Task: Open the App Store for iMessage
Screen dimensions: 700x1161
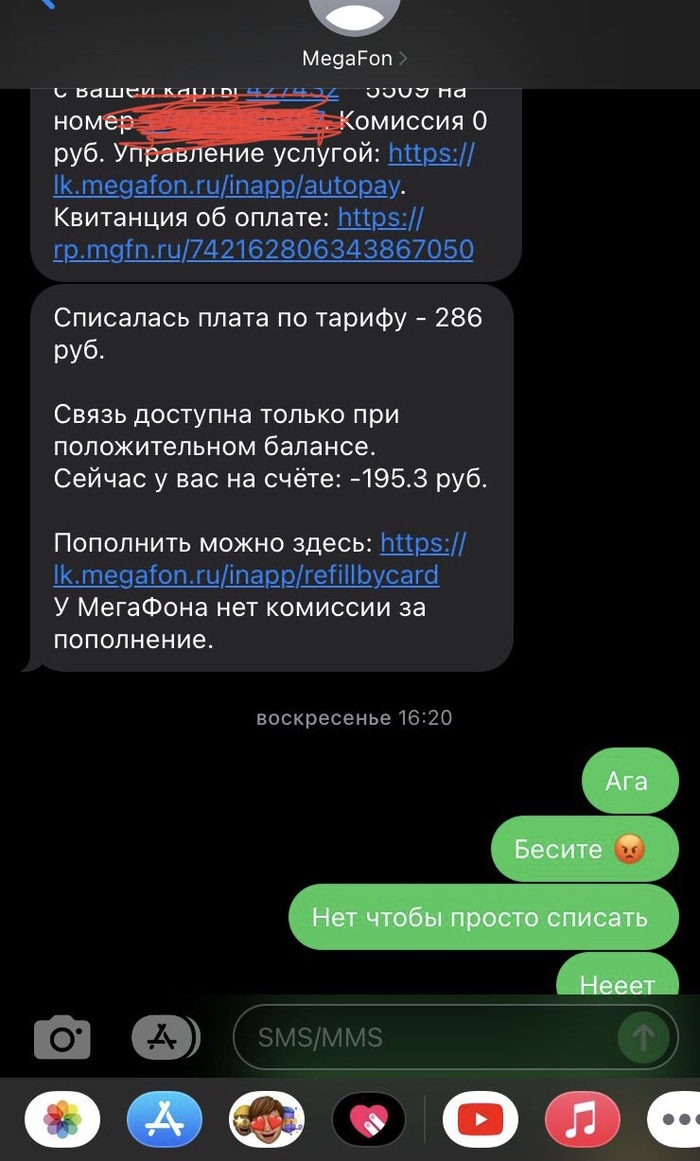Action: coord(164,1118)
